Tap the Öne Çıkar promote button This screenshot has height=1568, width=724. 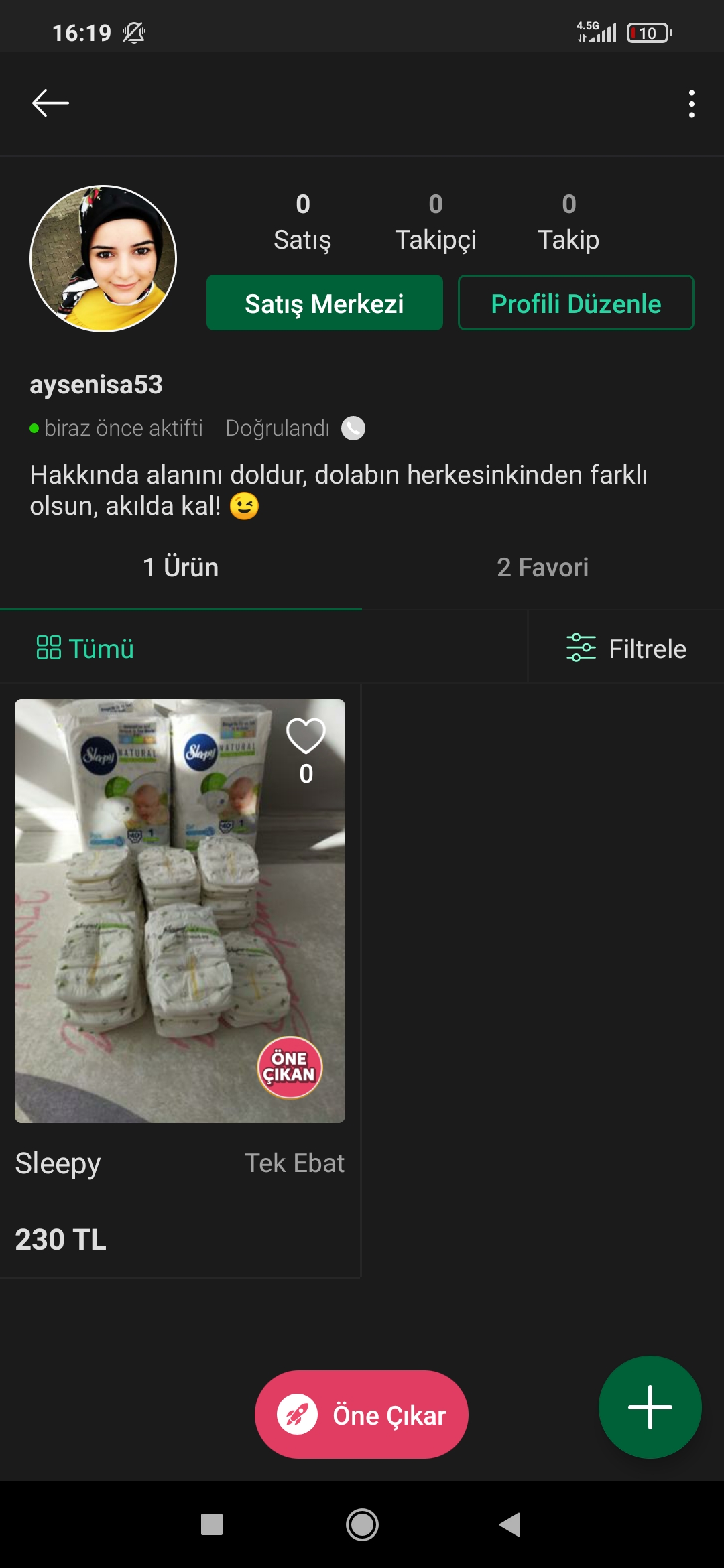(x=361, y=1415)
